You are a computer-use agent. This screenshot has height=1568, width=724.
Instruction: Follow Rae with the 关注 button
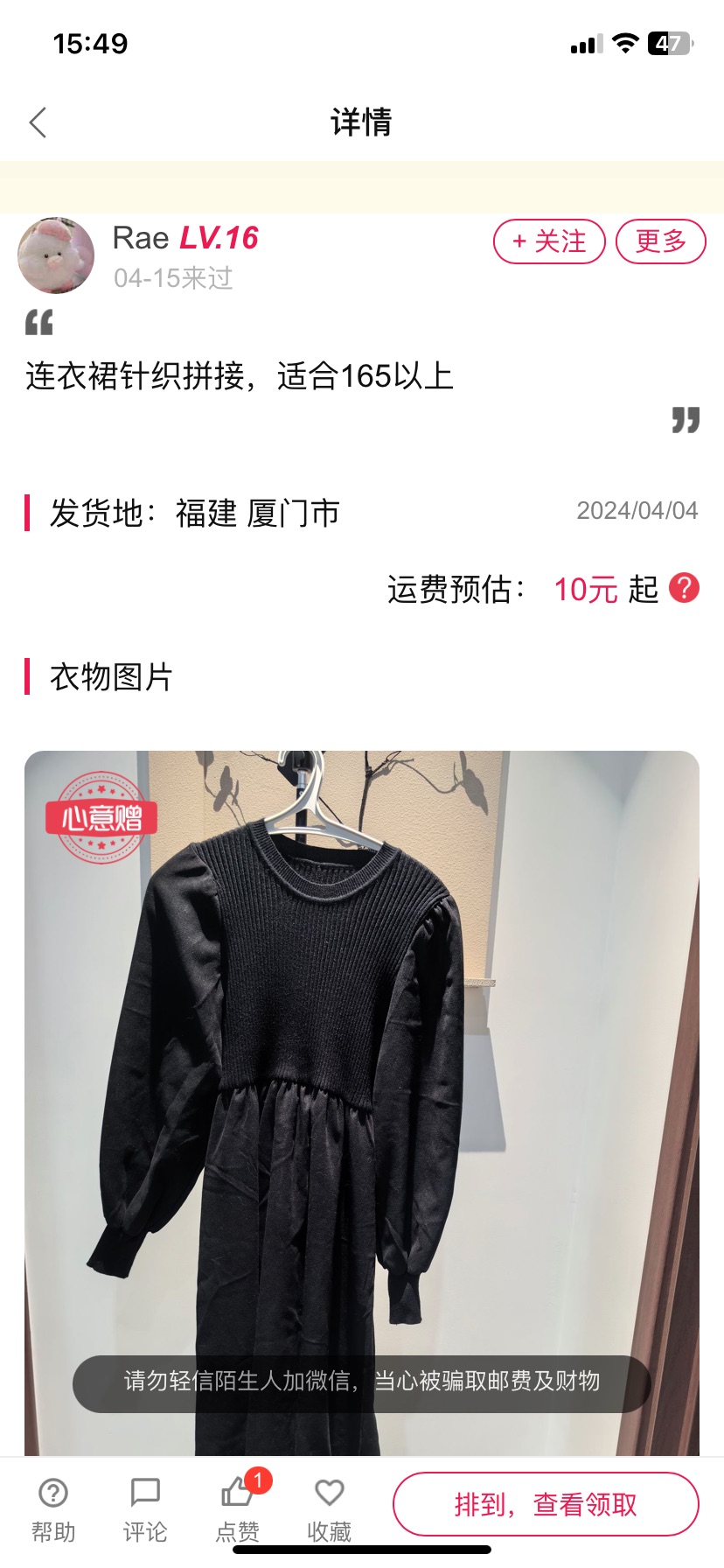click(549, 241)
